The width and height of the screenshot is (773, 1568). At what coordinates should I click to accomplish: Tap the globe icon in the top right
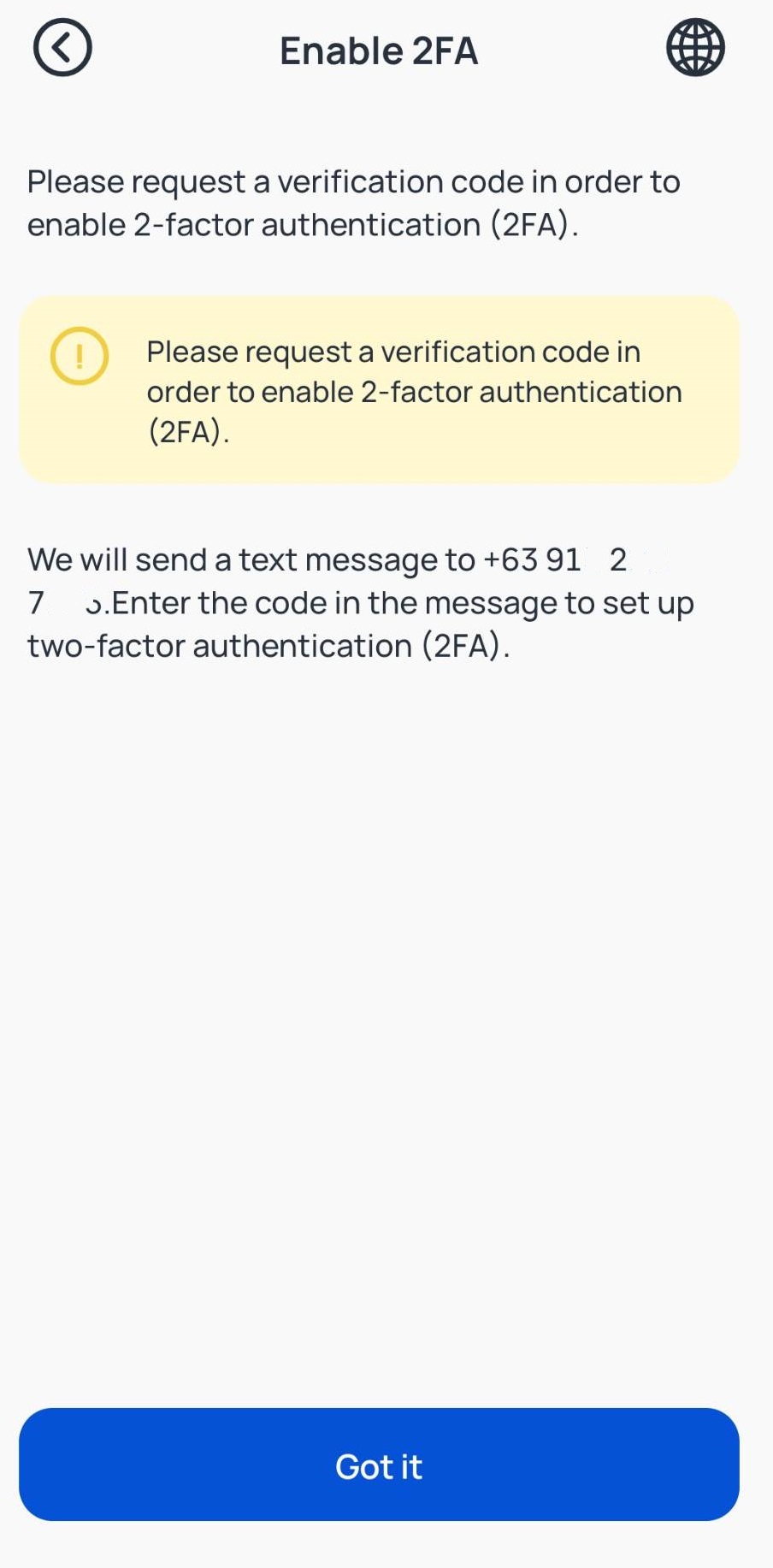pyautogui.click(x=695, y=48)
